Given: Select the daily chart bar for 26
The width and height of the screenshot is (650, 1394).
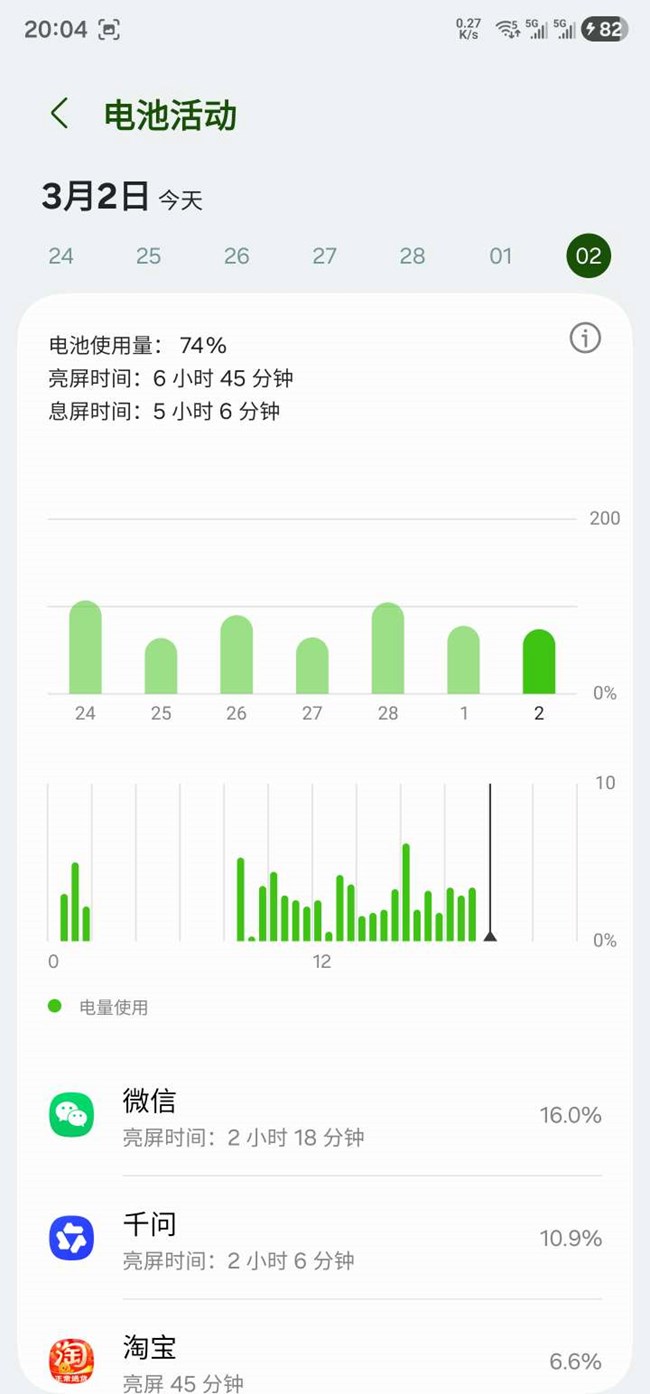Looking at the screenshot, I should tap(236, 656).
